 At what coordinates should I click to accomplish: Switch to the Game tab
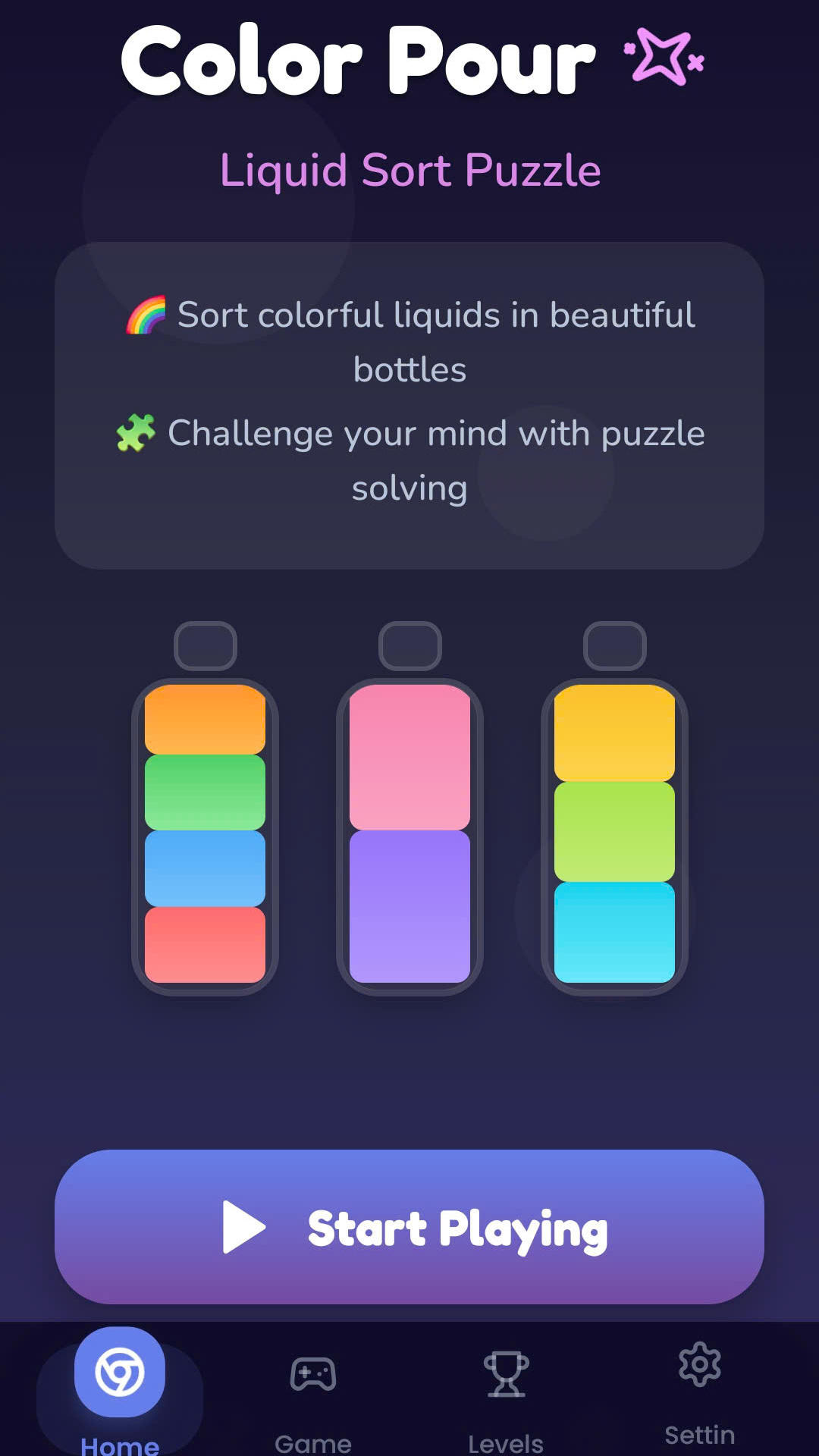point(313,1395)
